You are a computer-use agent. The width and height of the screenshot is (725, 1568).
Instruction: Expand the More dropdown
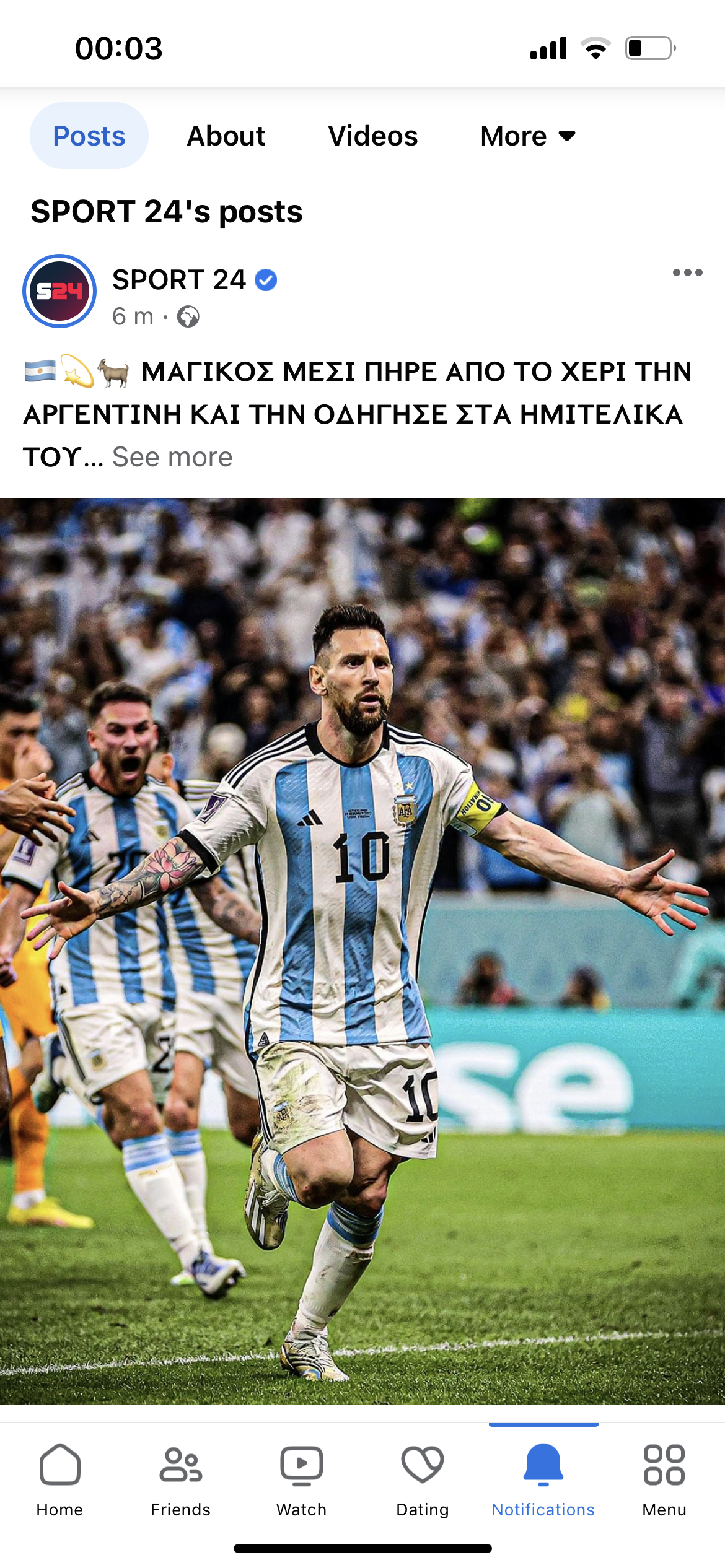pos(528,136)
